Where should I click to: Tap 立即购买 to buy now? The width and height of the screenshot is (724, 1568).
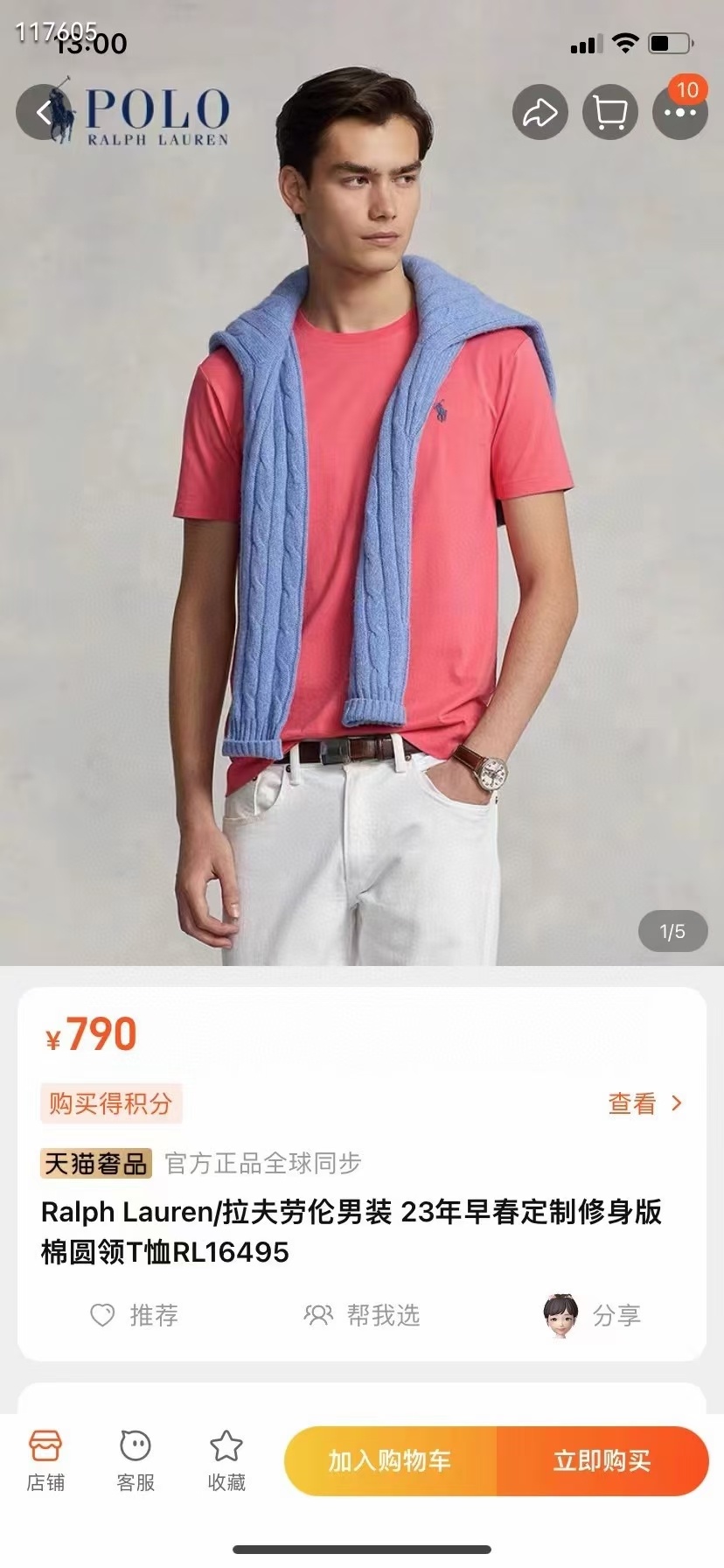pos(602,1460)
